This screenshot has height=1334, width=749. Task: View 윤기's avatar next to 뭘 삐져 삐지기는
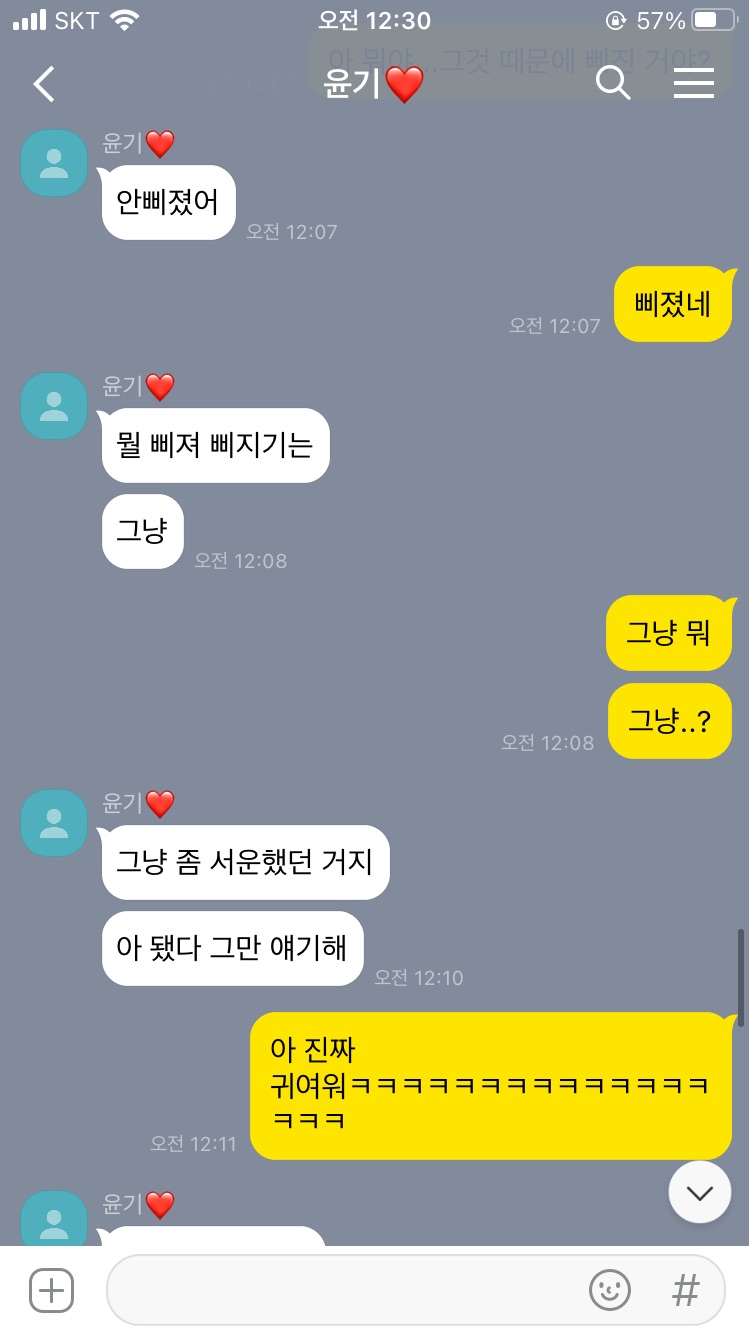[x=54, y=406]
